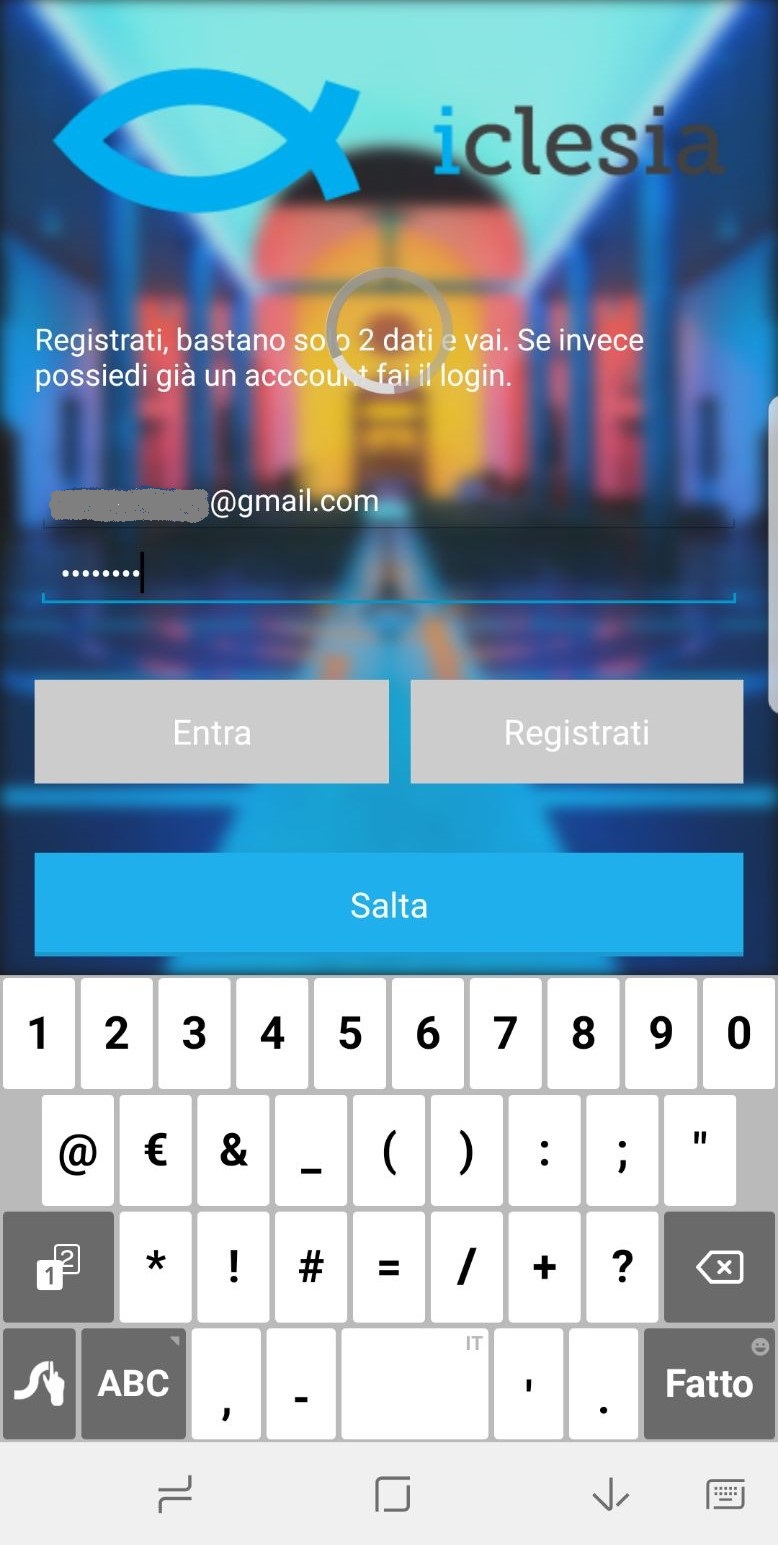Hit the Fatto key on the keyboard
The height and width of the screenshot is (1545, 778).
pyautogui.click(x=709, y=1384)
